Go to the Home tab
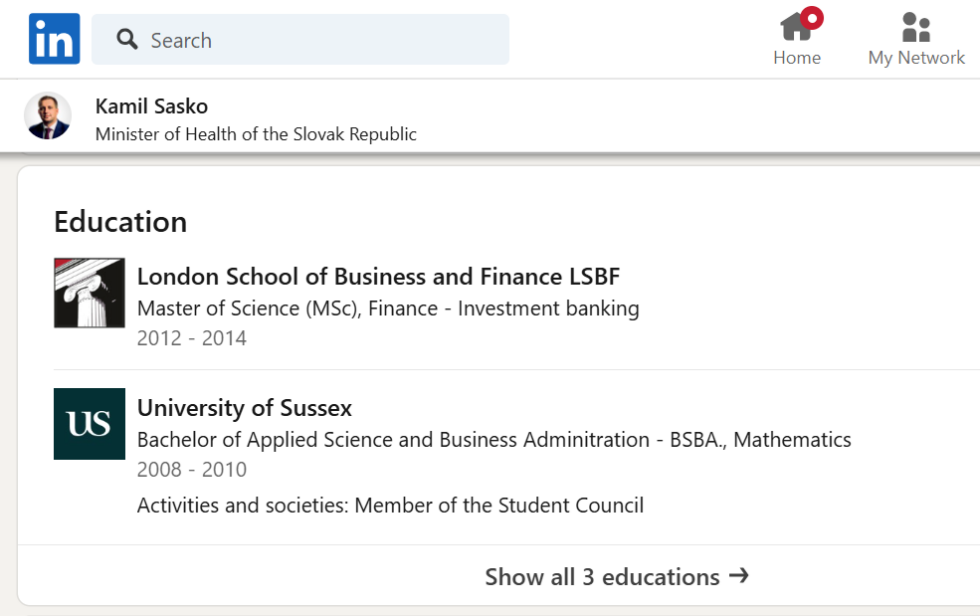 797,39
